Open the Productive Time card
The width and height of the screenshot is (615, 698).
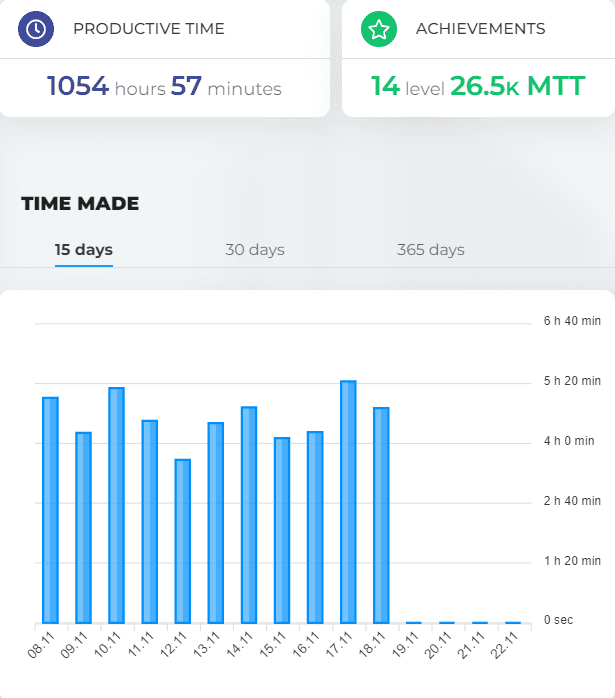[x=164, y=58]
